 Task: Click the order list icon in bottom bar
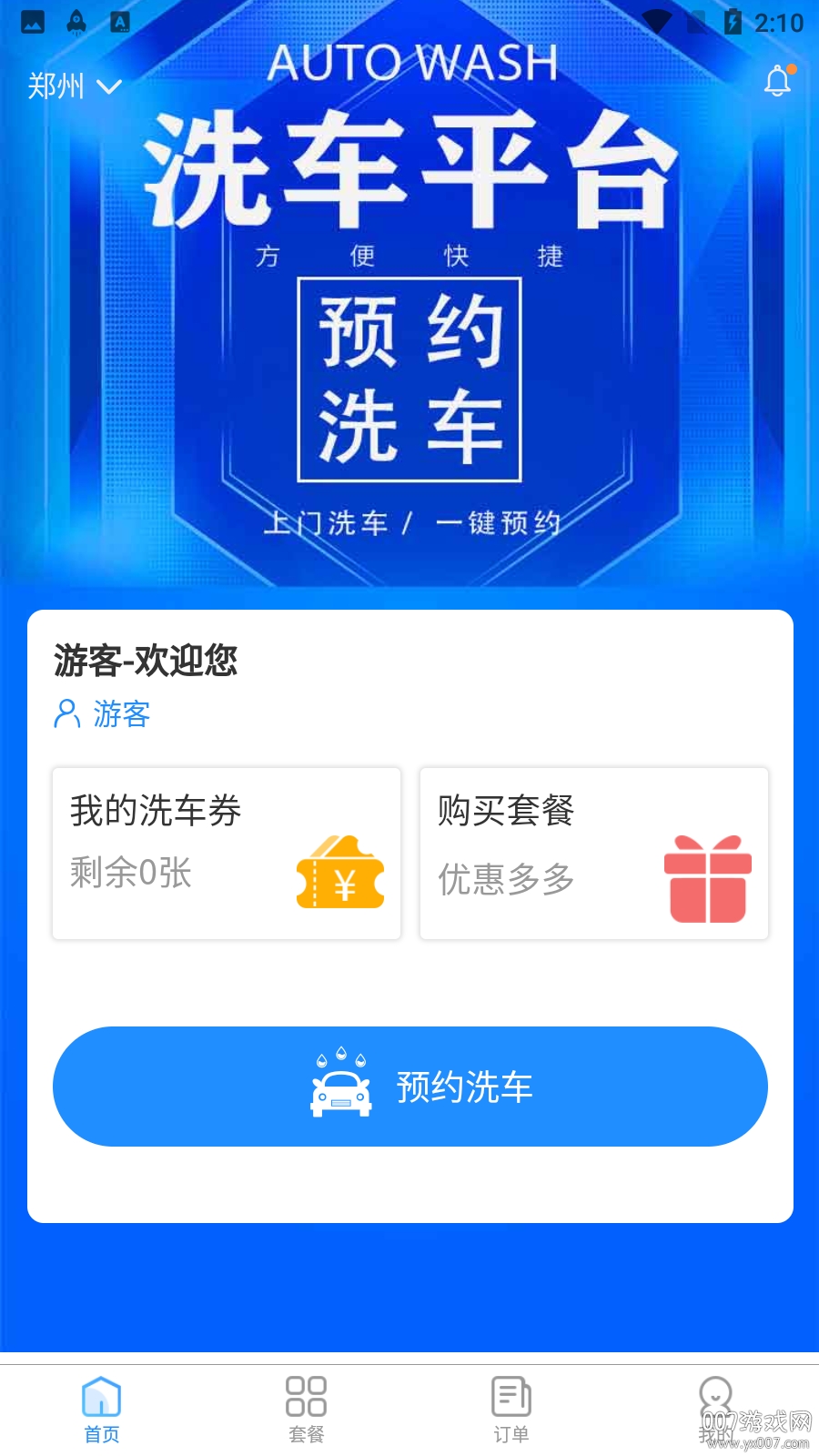[511, 1394]
